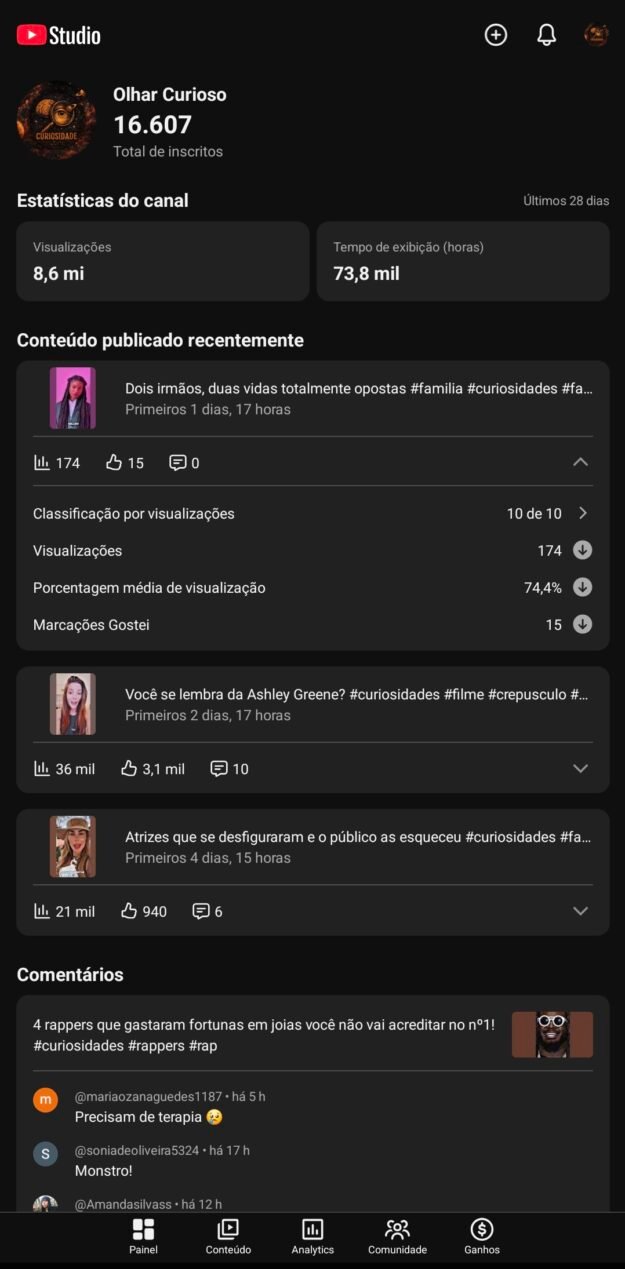Open the Dois irmãos video
625x1269 pixels.
click(355, 398)
